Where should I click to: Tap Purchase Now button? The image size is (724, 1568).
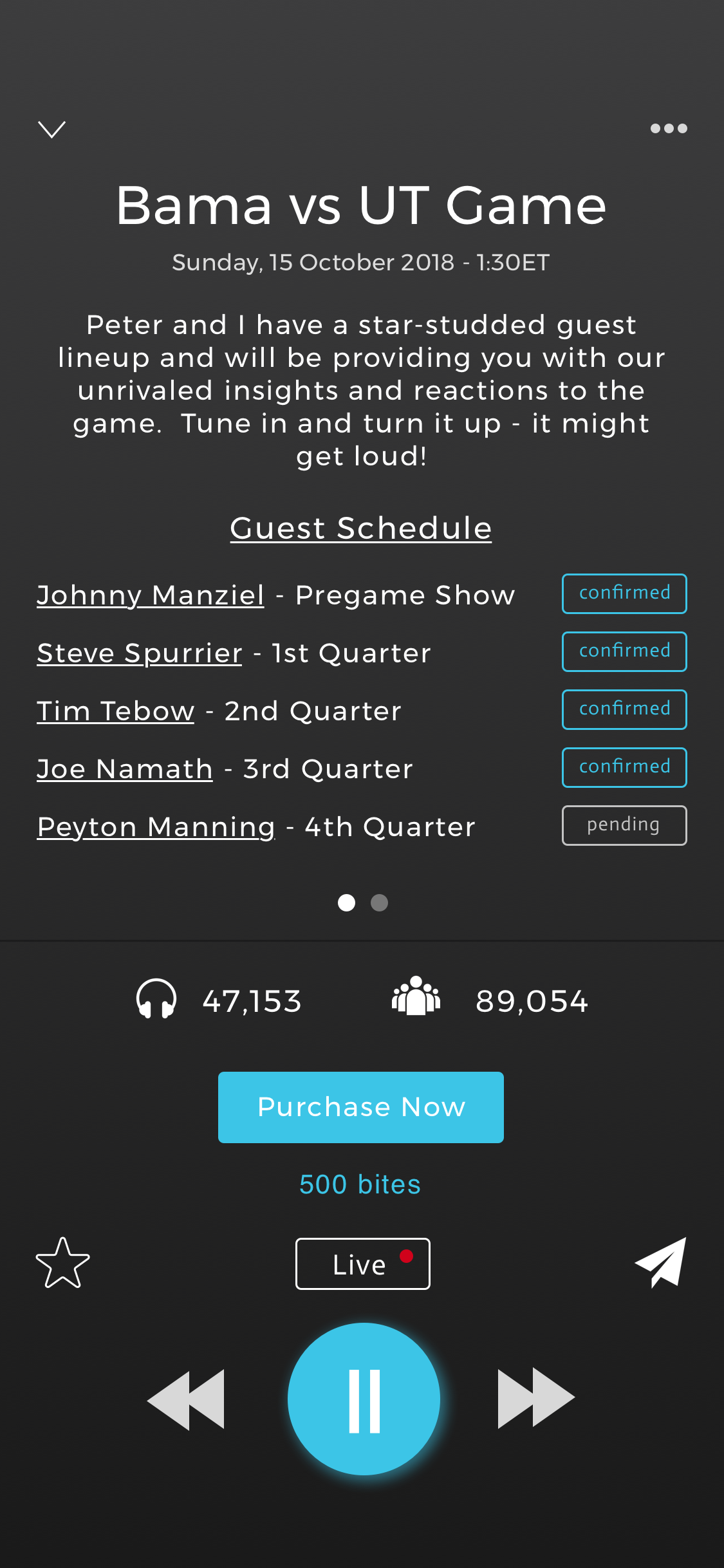click(x=361, y=1107)
